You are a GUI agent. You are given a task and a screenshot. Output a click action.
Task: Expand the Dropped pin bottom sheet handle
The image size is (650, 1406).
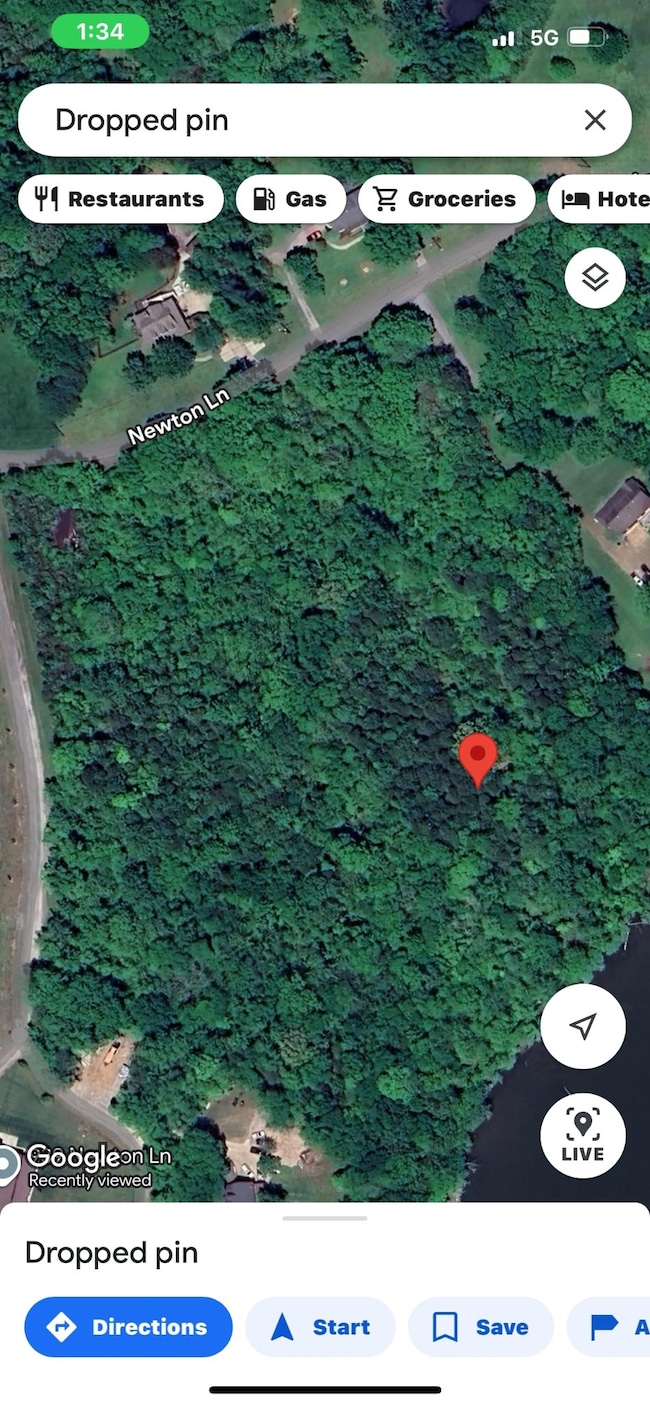point(325,1218)
